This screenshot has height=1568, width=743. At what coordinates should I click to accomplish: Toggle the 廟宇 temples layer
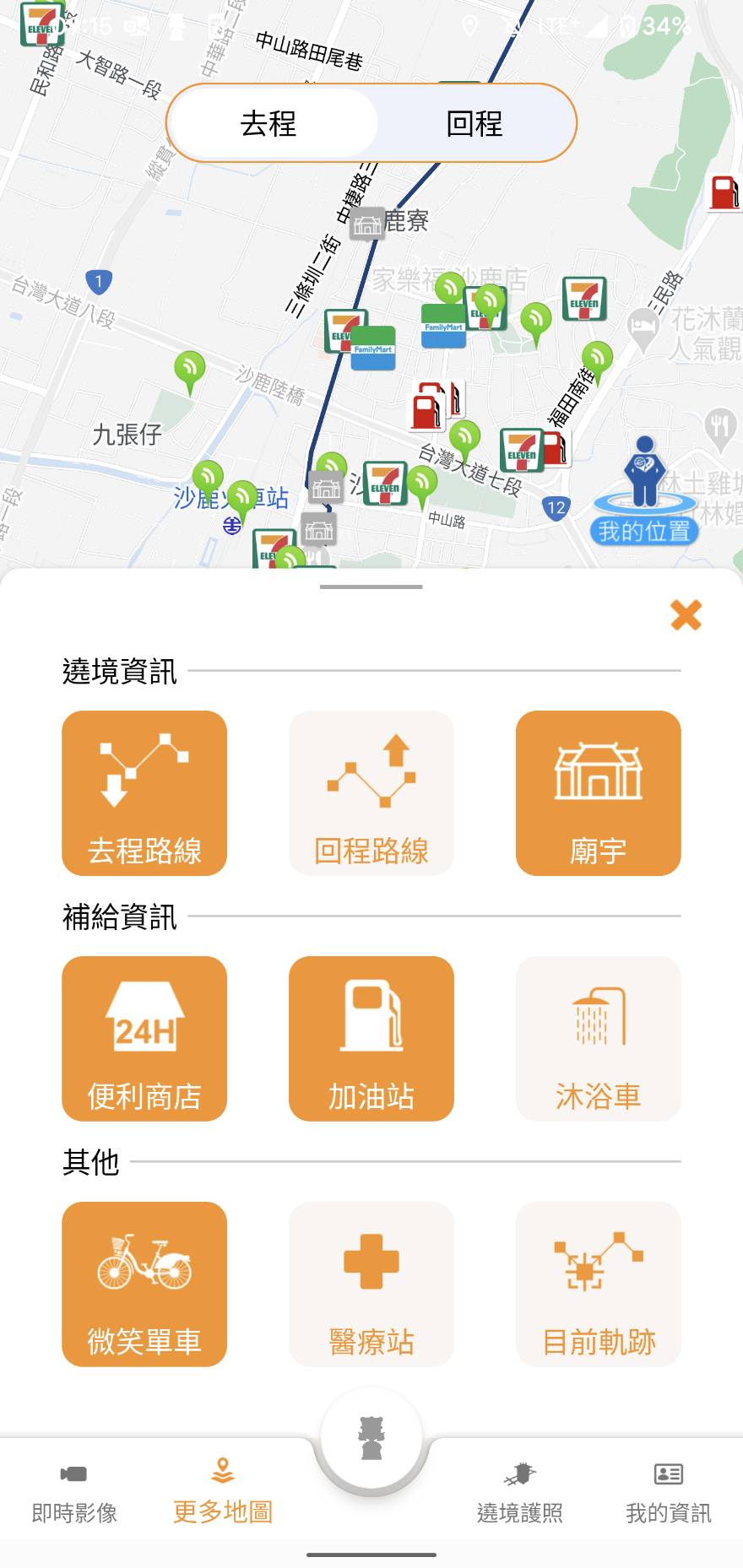click(598, 792)
